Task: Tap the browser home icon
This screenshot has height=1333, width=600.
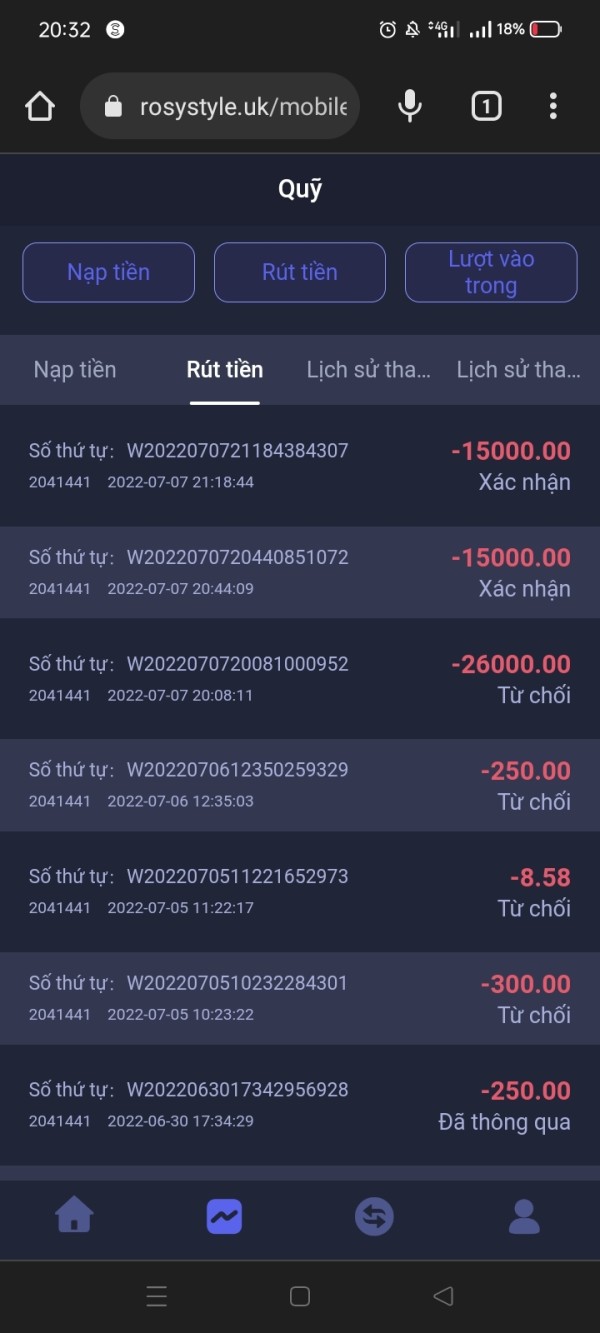Action: (40, 106)
